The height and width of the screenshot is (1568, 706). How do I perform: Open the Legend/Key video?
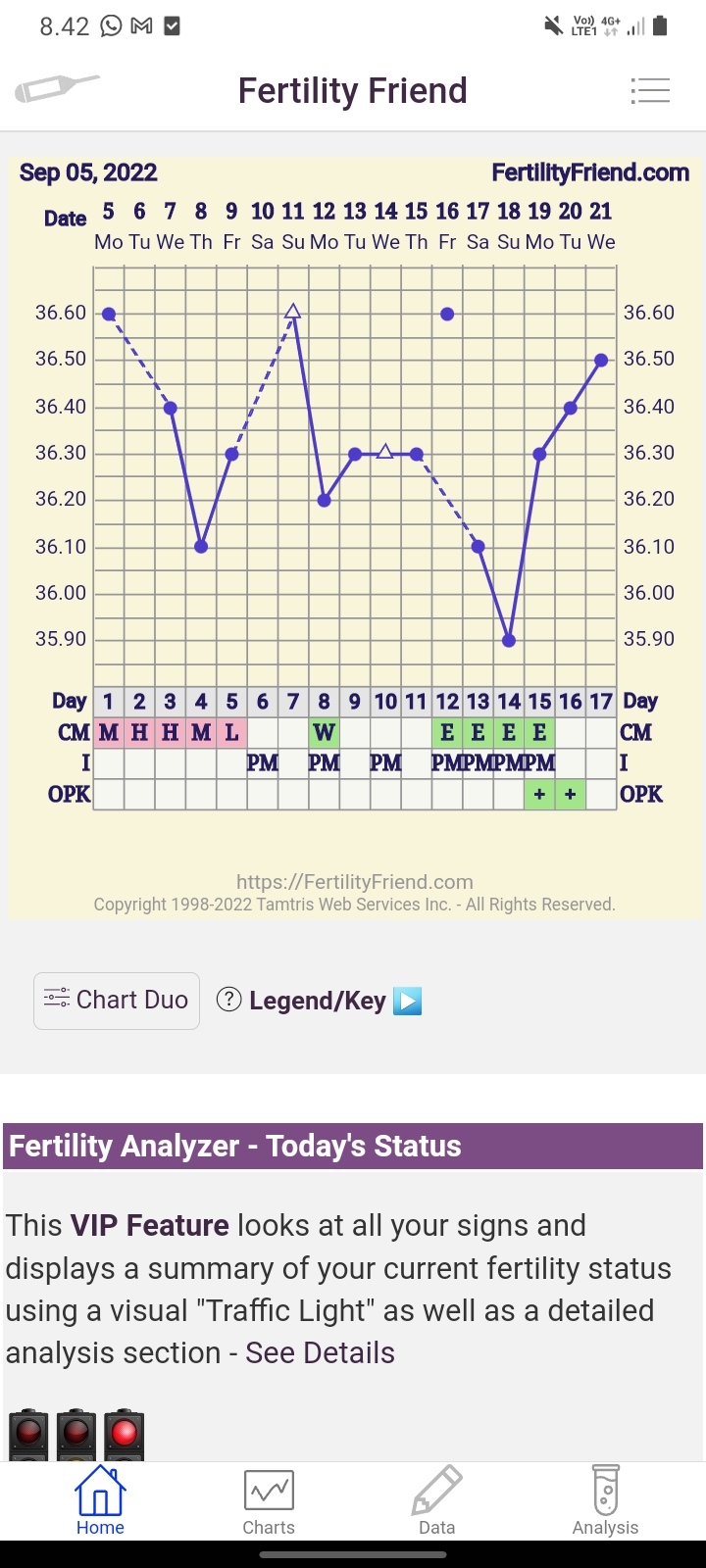click(x=407, y=1001)
